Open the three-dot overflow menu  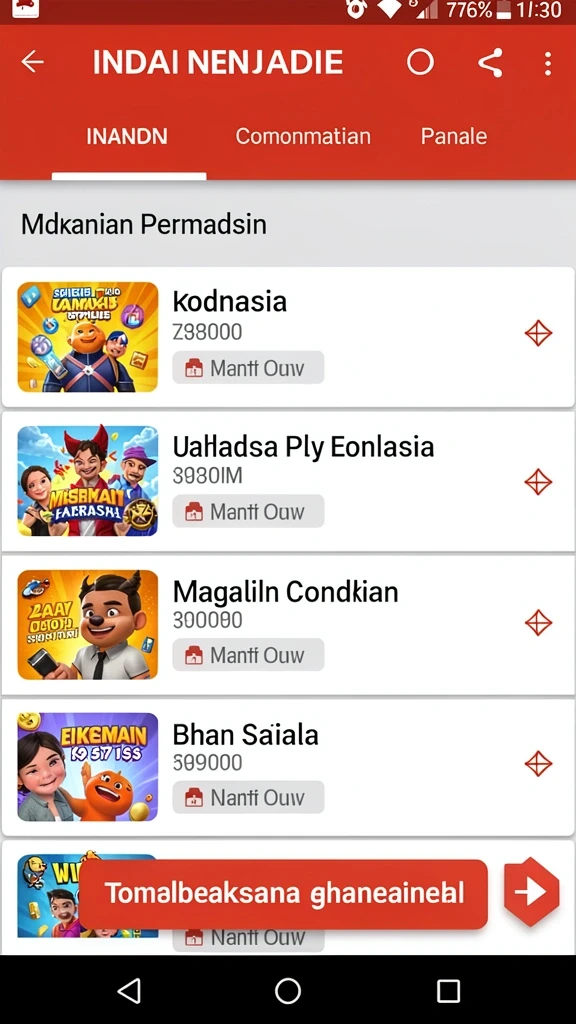[547, 63]
